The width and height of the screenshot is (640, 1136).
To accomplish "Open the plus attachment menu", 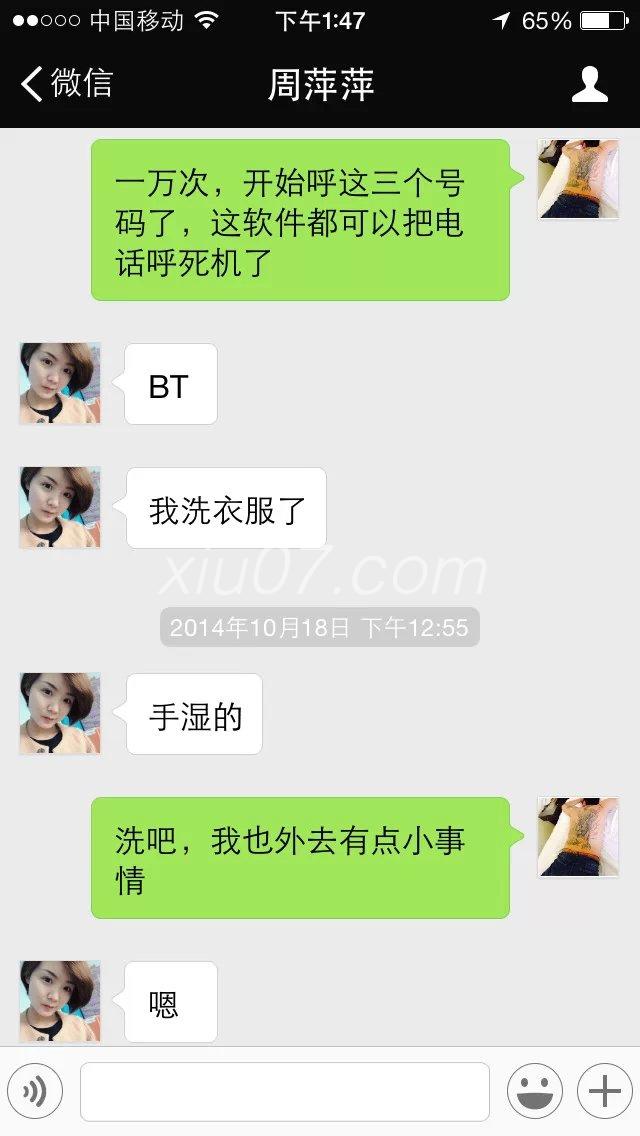I will coord(604,1091).
